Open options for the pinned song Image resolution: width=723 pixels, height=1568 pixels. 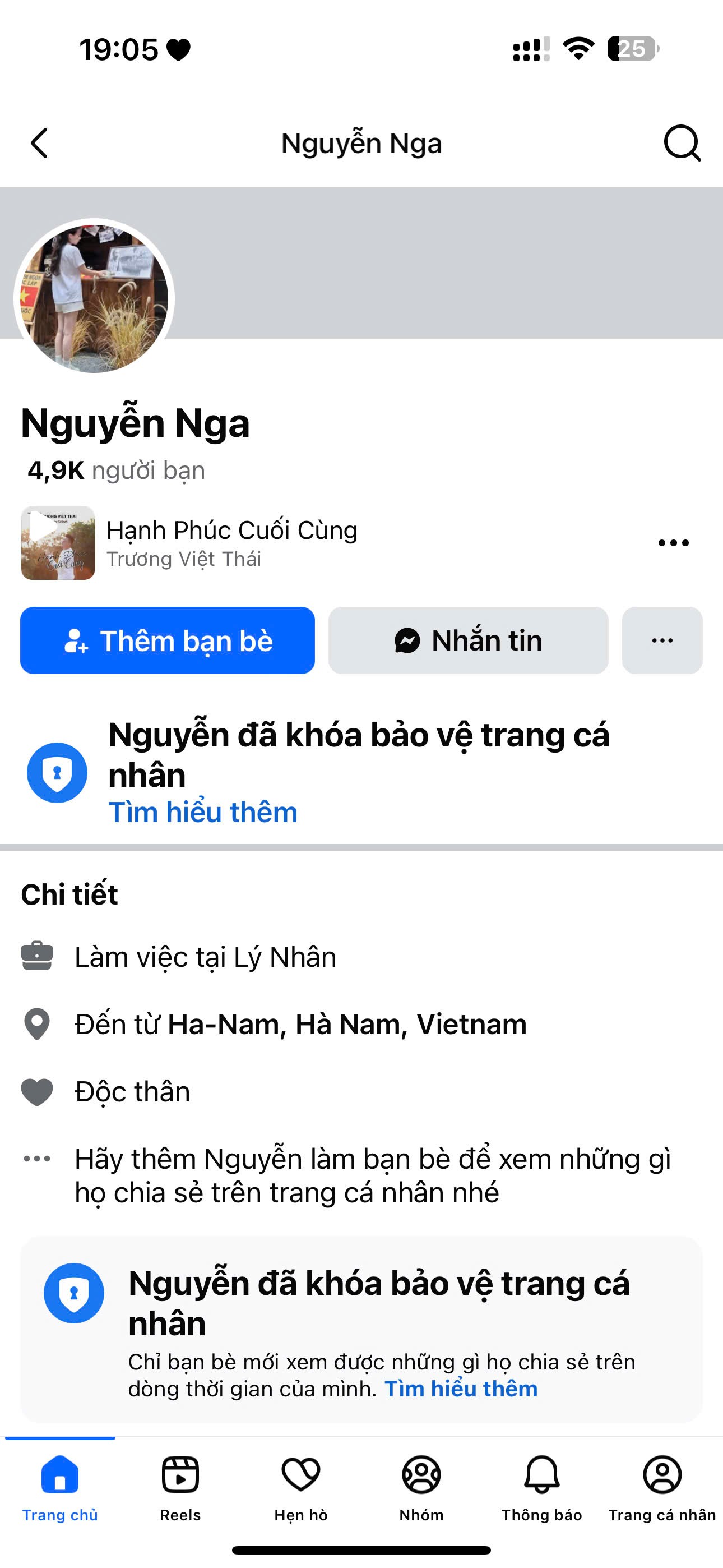(673, 543)
